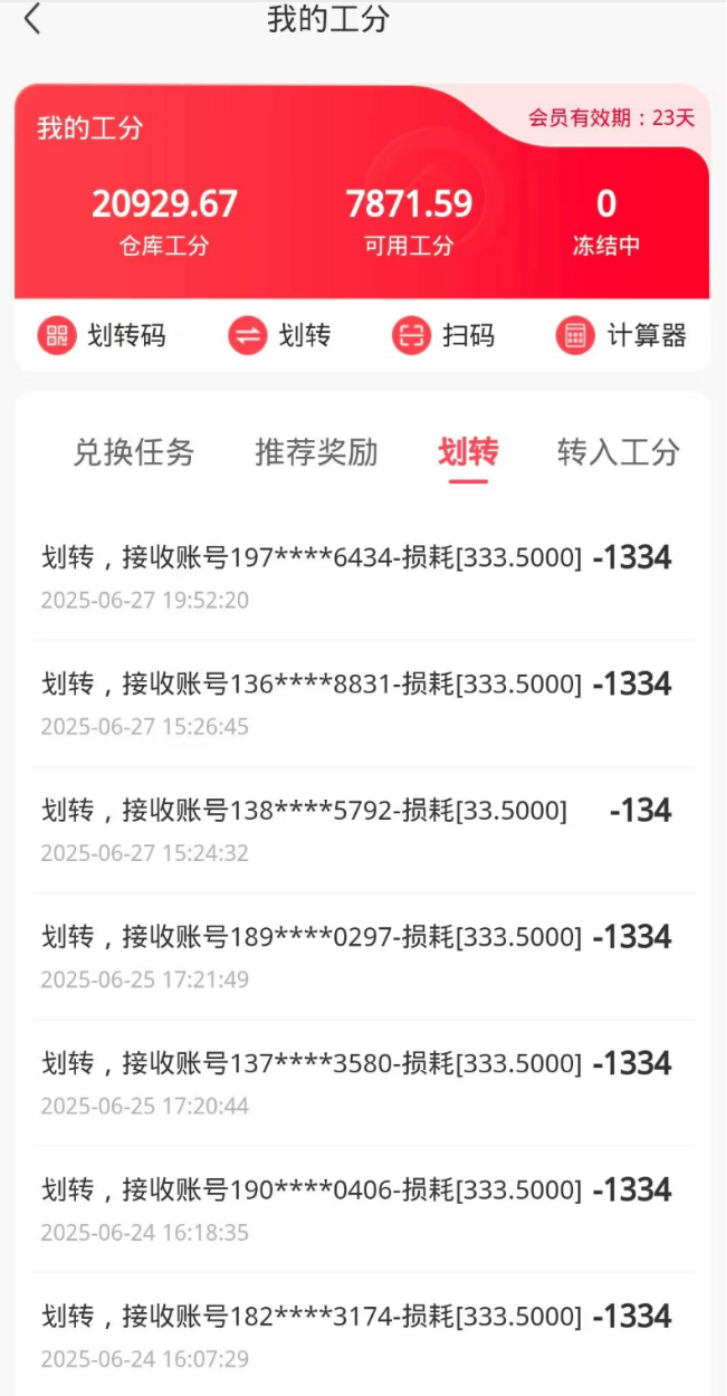Screen dimensions: 727x1396
Task: Open the 扫码 scanner
Action: [443, 336]
